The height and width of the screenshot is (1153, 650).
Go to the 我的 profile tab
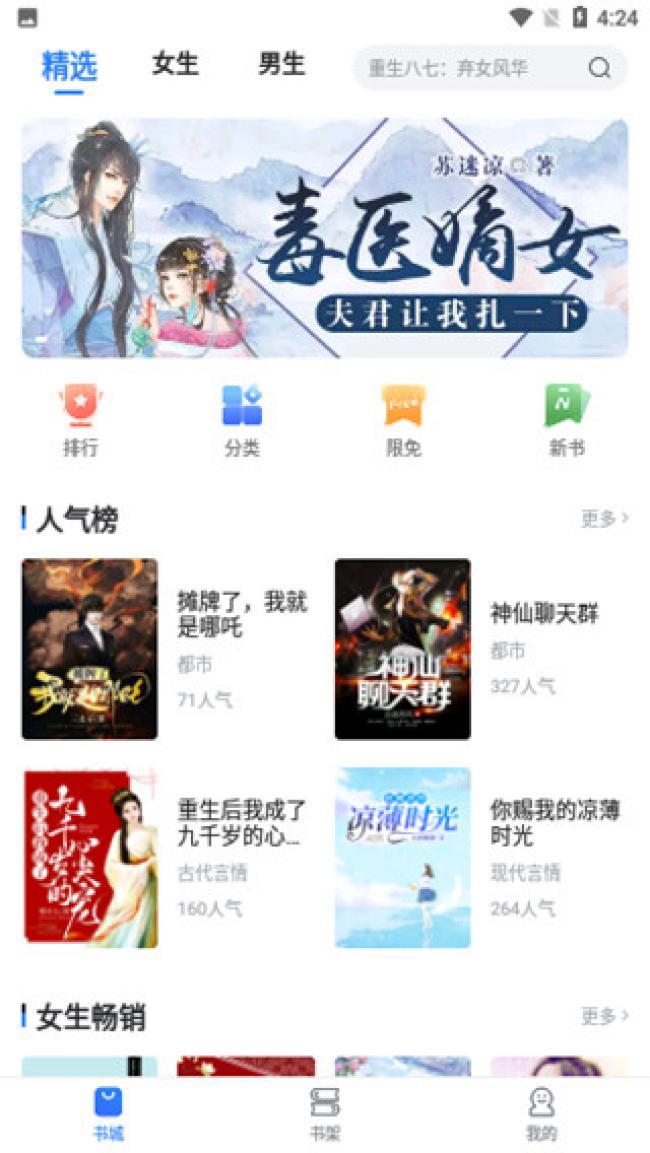pyautogui.click(x=541, y=1114)
